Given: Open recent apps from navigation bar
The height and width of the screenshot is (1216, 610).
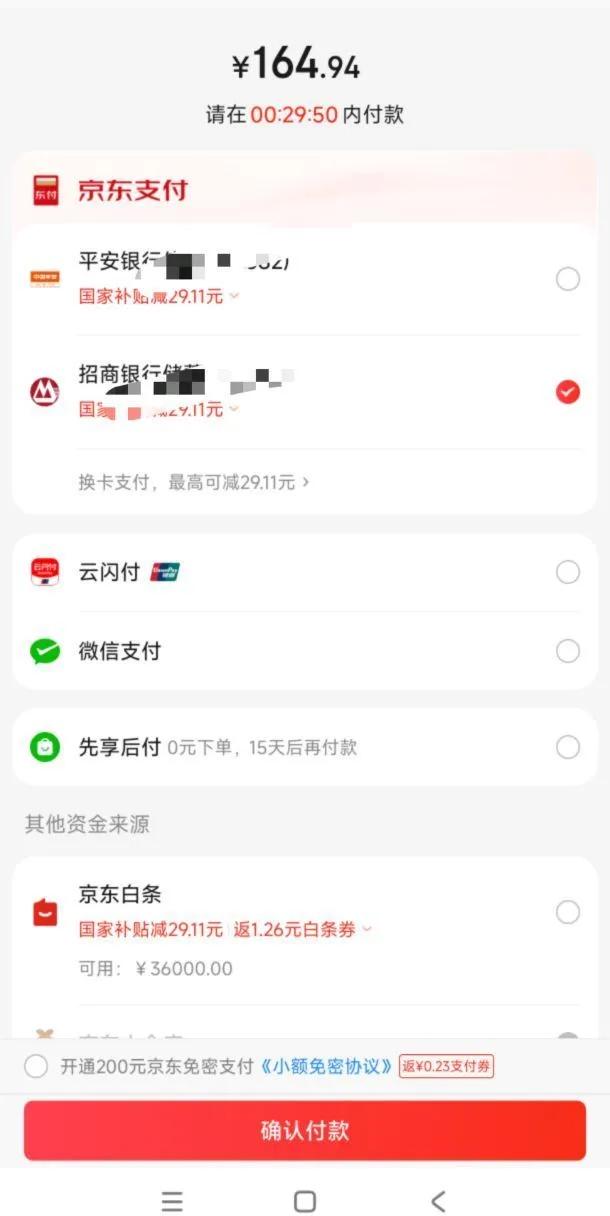Looking at the screenshot, I should click(173, 1200).
